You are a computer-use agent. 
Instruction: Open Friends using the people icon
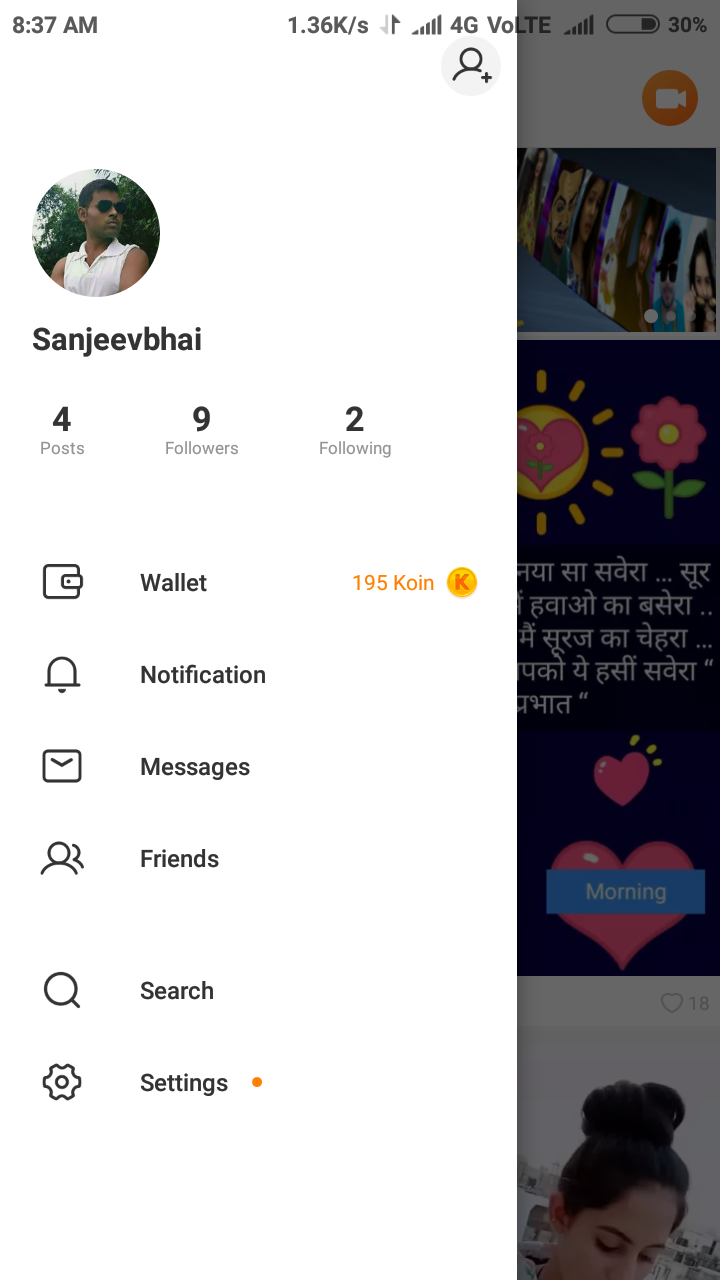62,858
